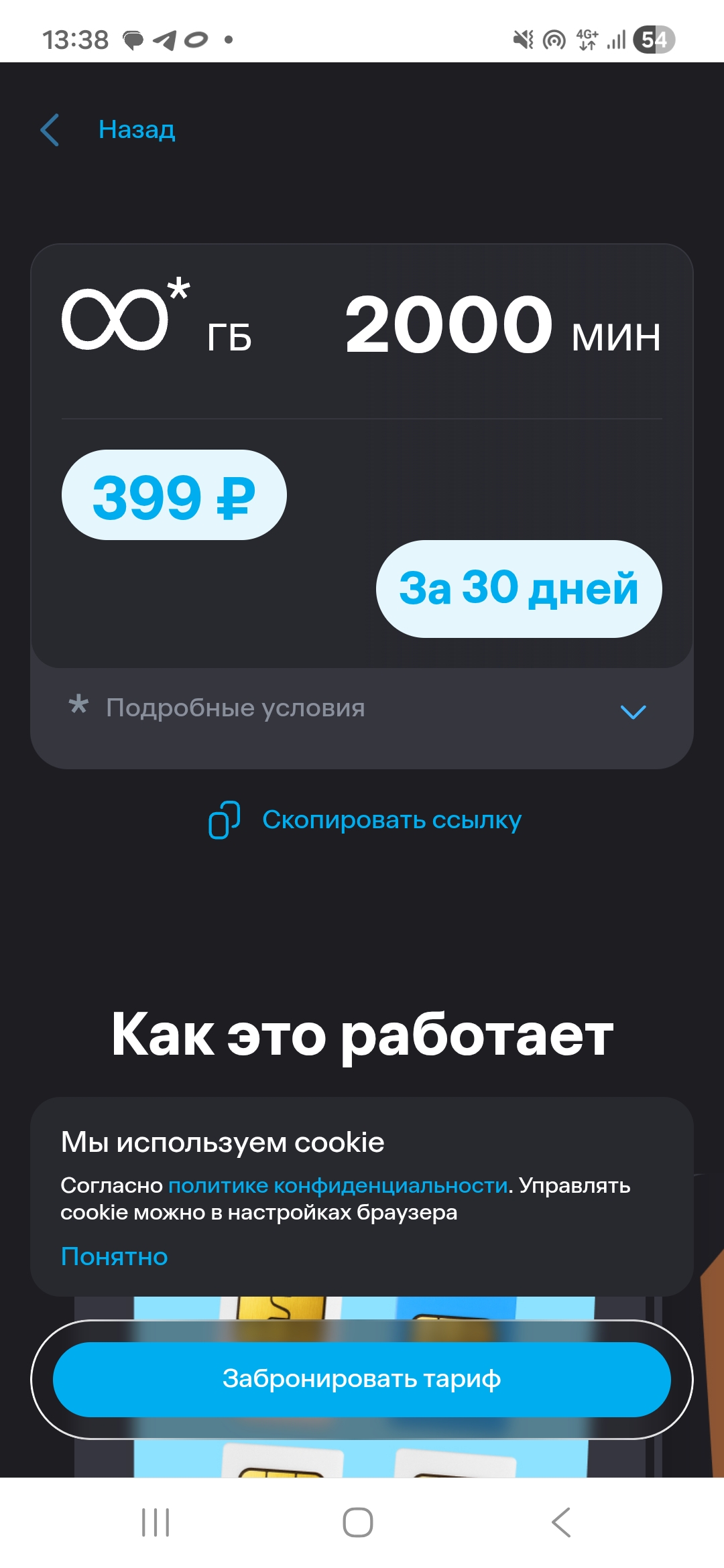The height and width of the screenshot is (1568, 724).
Task: Open recent apps from navigation bar
Action: pyautogui.click(x=156, y=1522)
